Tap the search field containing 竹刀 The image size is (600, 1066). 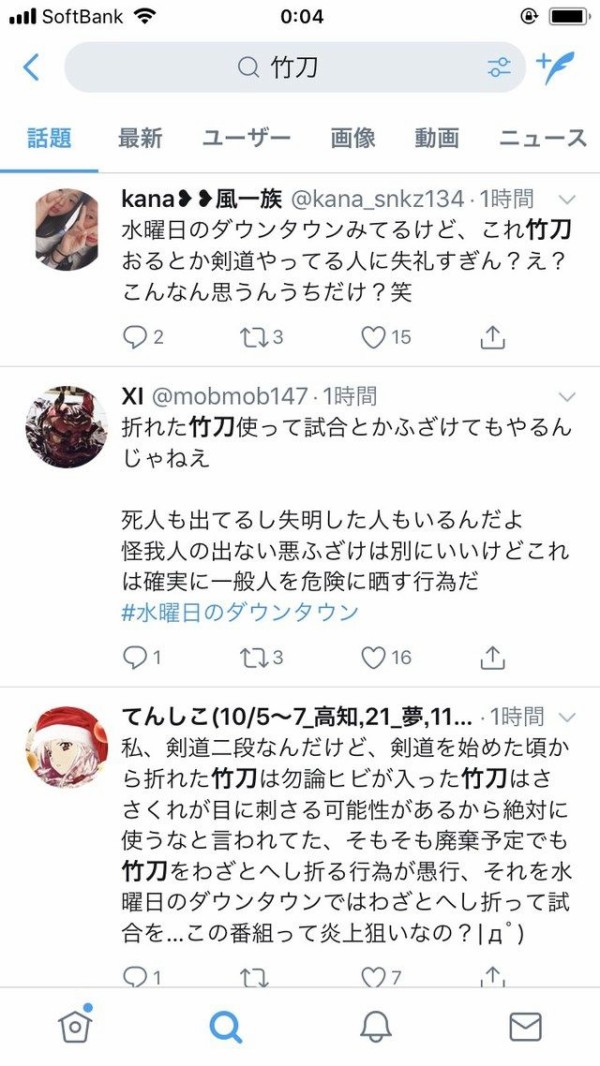pos(290,68)
